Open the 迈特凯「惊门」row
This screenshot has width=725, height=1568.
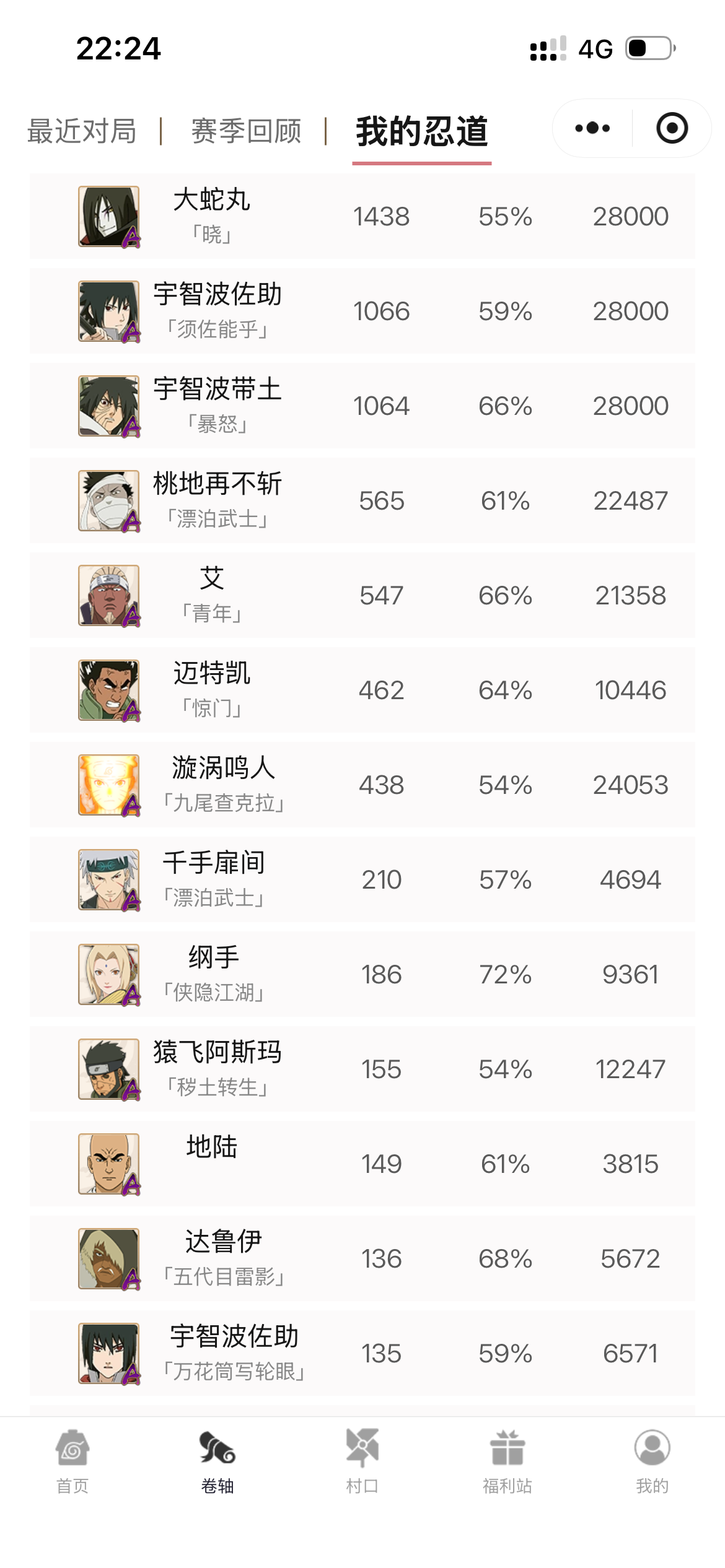(x=362, y=690)
